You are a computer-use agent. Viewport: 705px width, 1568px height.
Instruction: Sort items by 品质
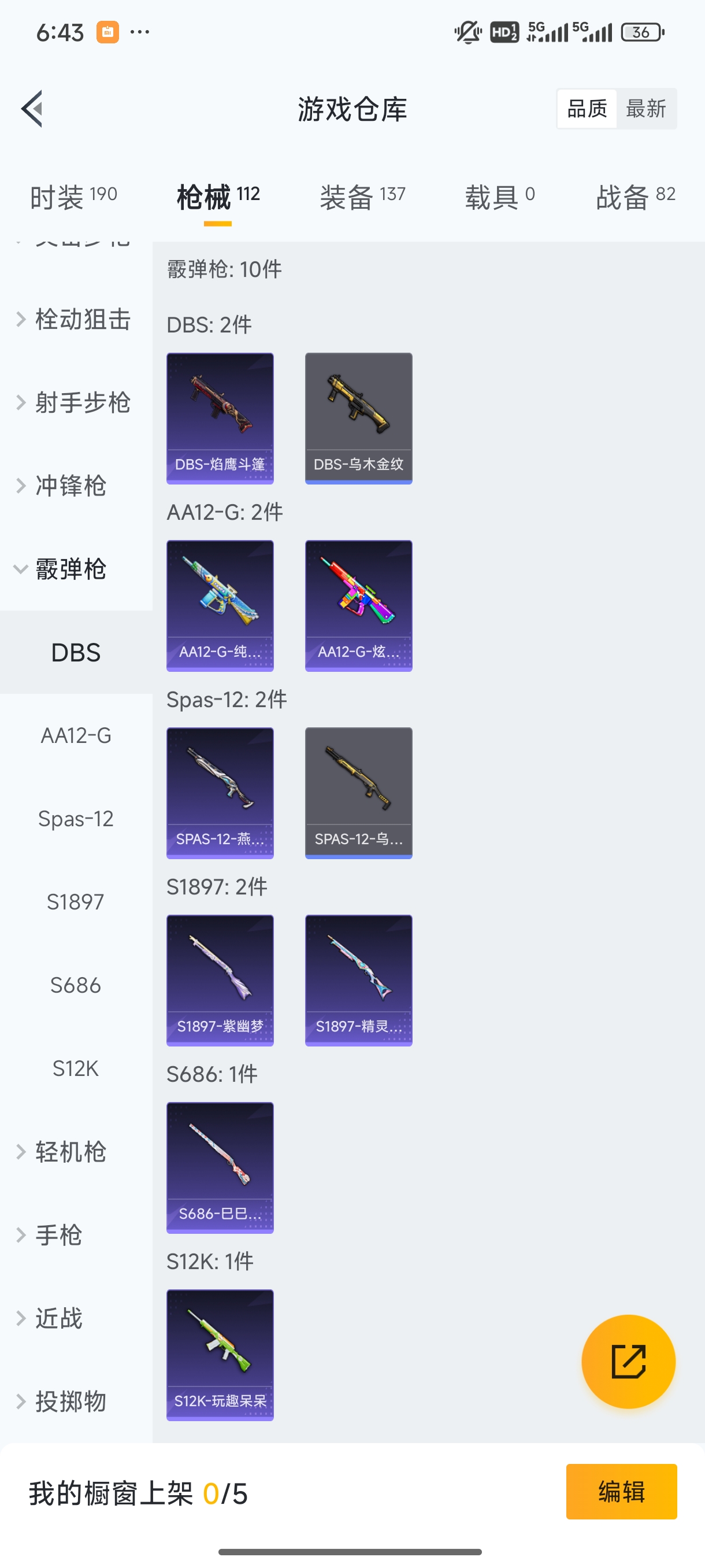587,109
